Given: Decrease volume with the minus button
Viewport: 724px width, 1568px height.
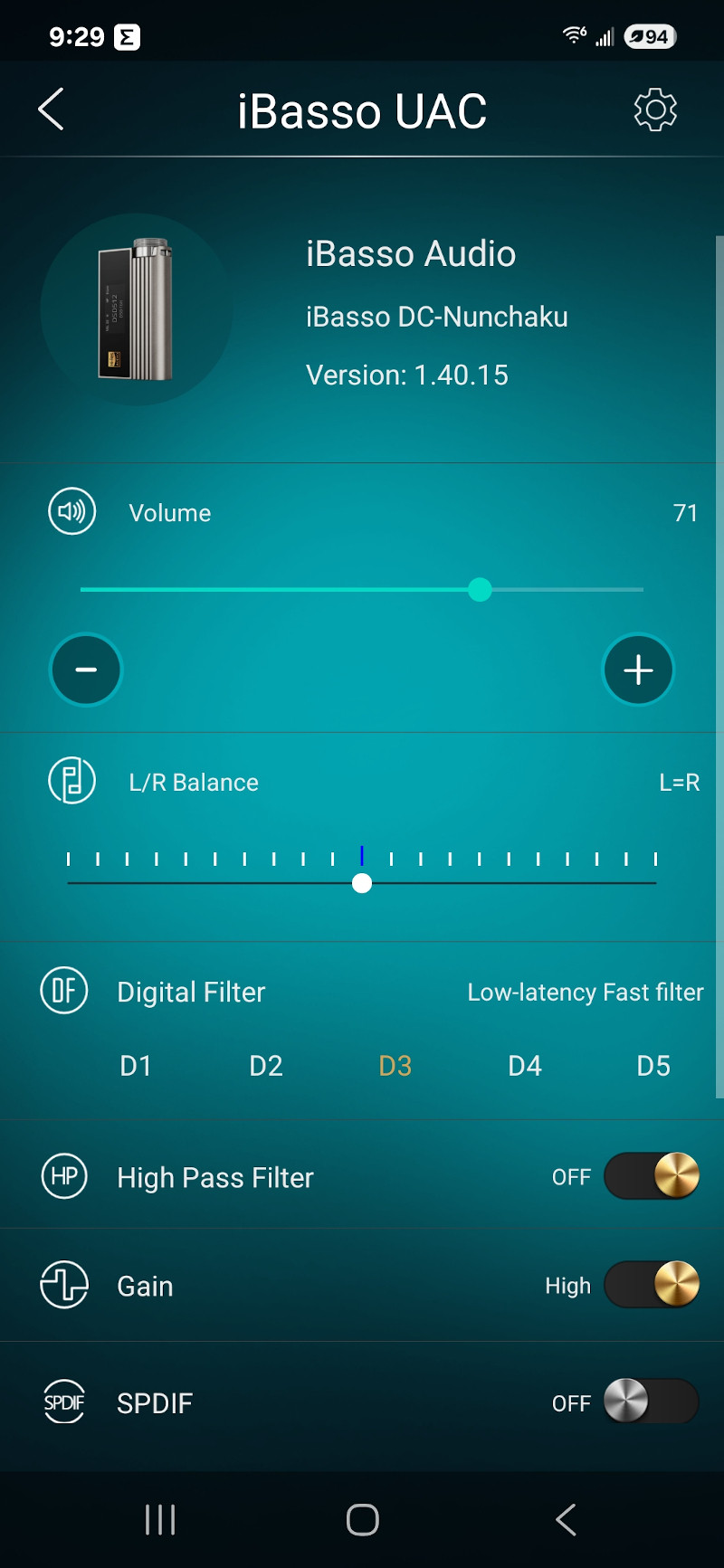Looking at the screenshot, I should (x=86, y=670).
